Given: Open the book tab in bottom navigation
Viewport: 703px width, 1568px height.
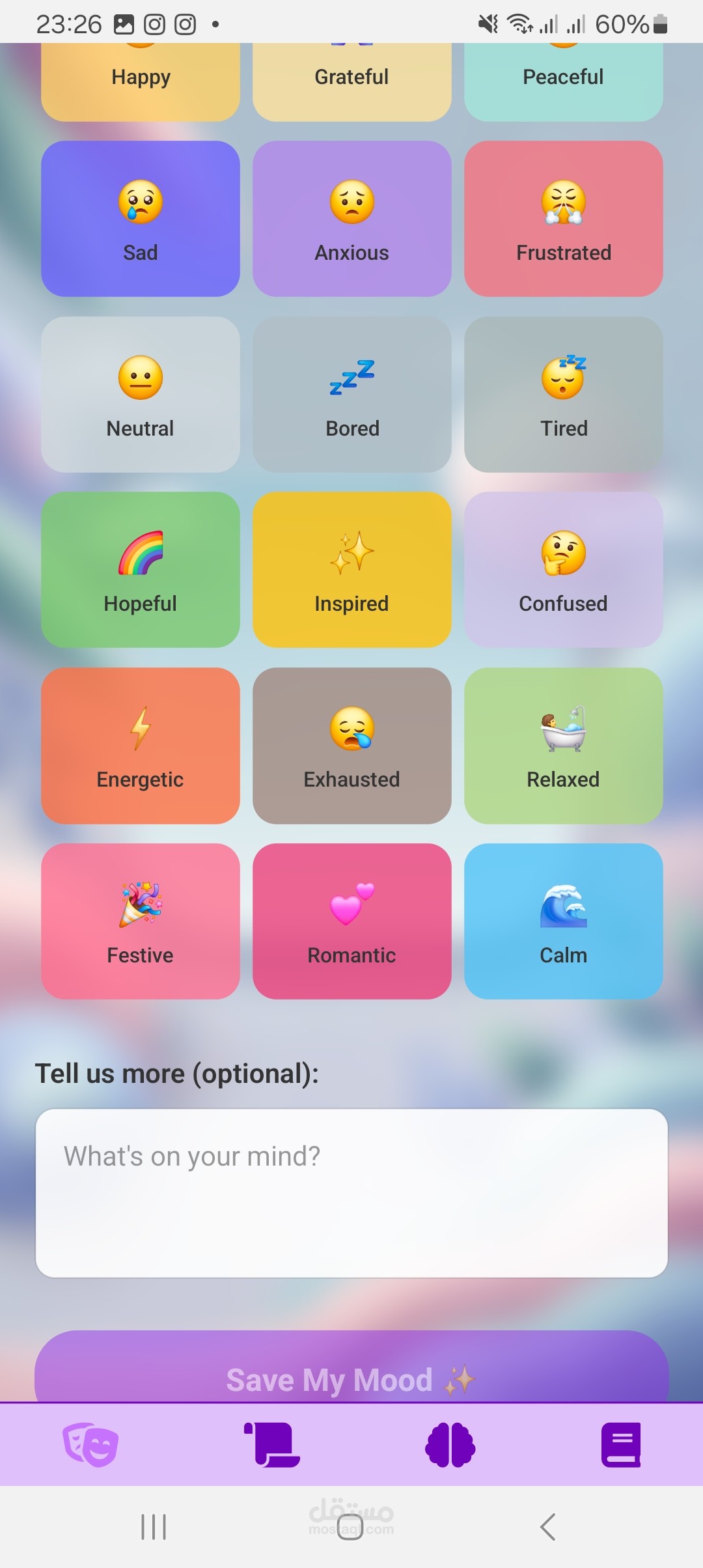Looking at the screenshot, I should tap(621, 1444).
